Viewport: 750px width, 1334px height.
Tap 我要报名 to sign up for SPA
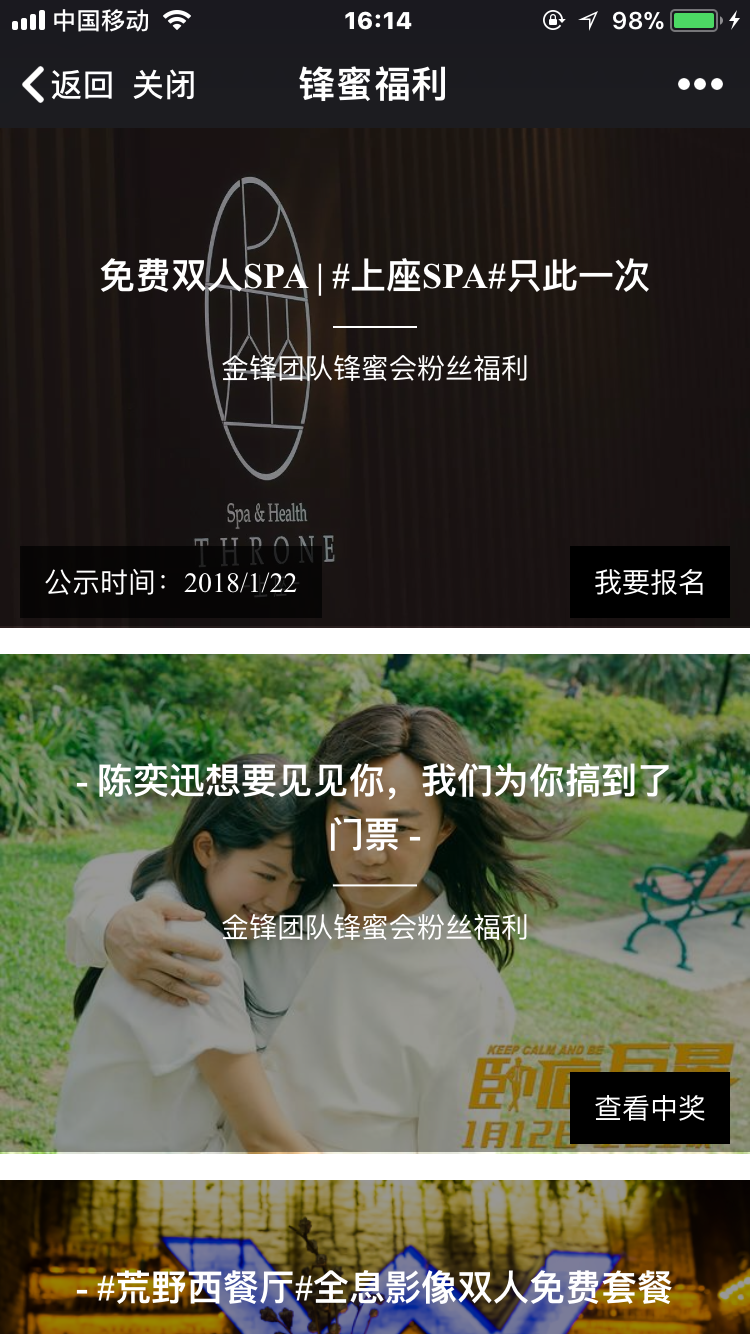coord(650,582)
